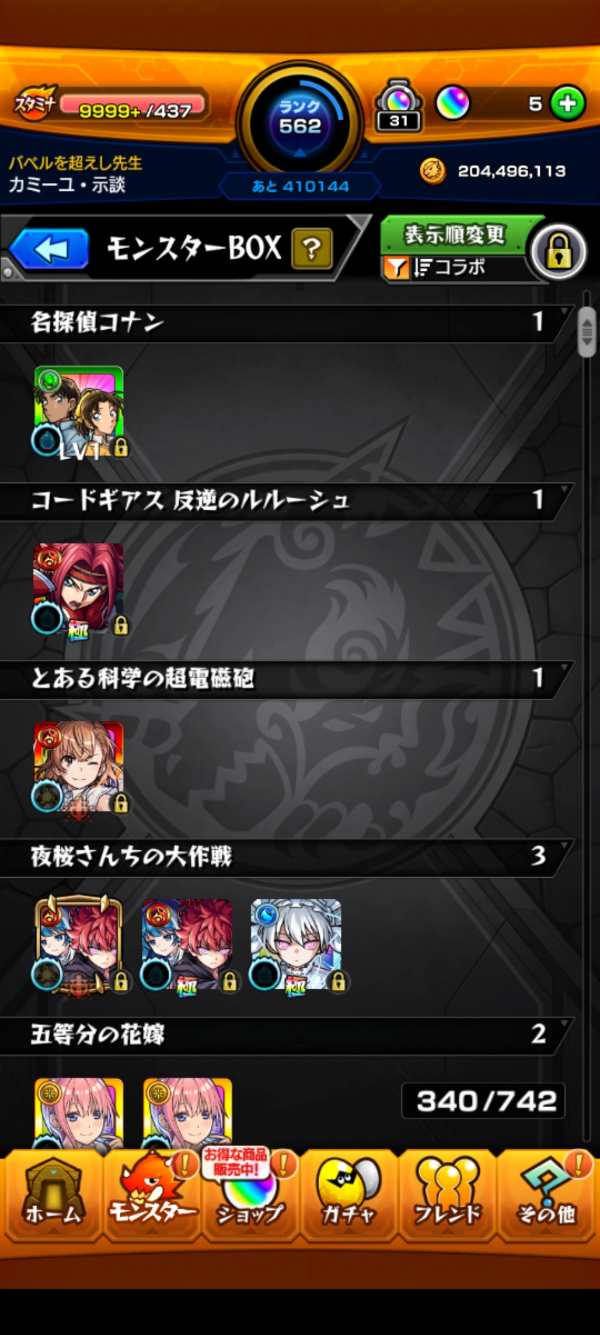600x1335 pixels.
Task: Open the white-haired 夜桜さんちの大作戦 monster
Action: click(x=296, y=945)
